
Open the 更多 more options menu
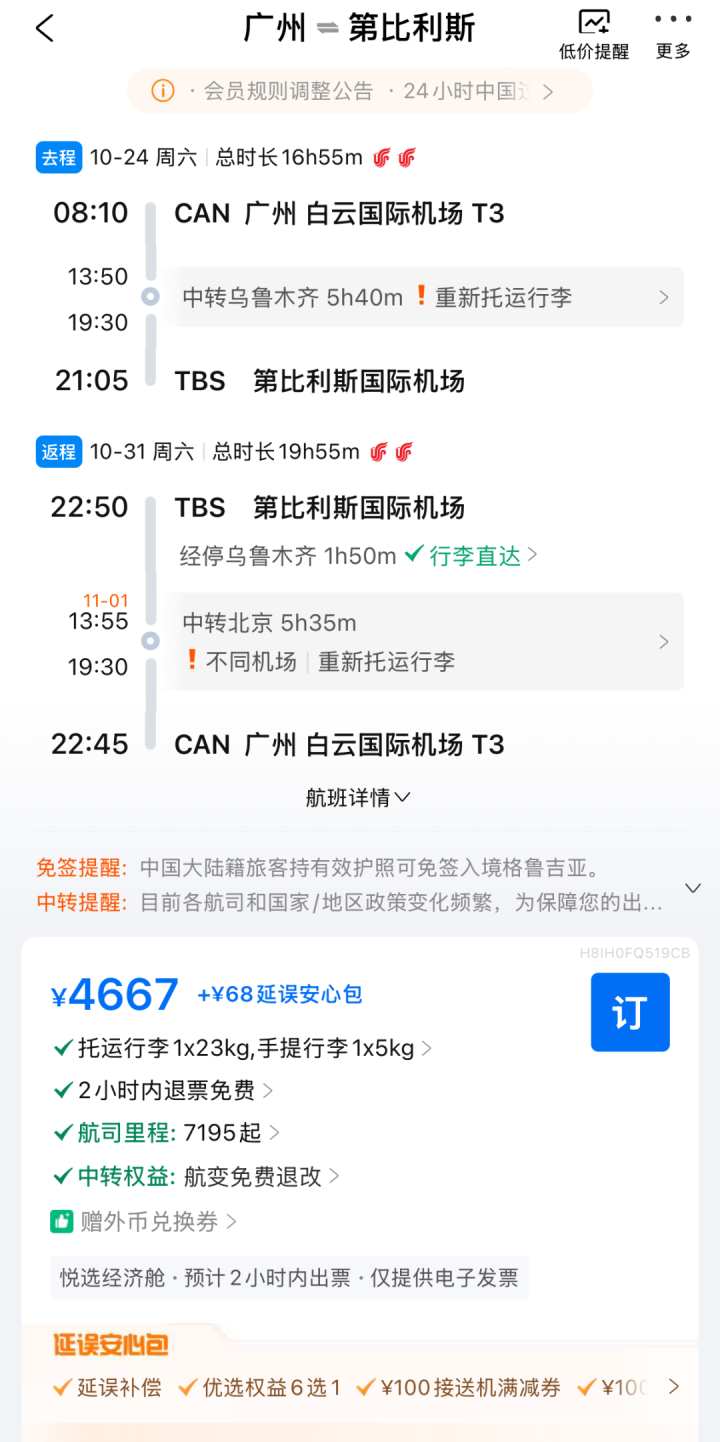click(x=673, y=34)
